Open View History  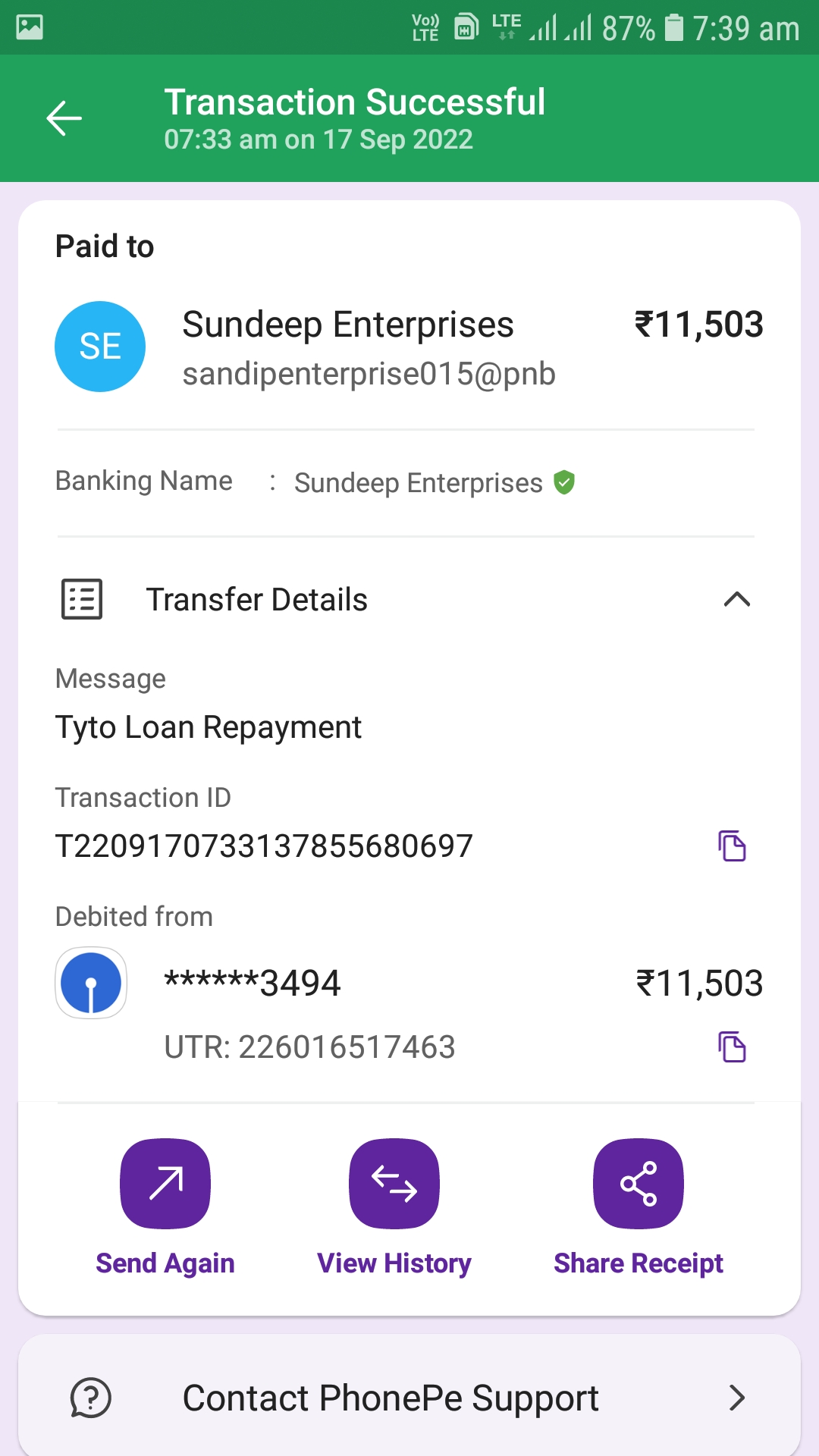[394, 1184]
